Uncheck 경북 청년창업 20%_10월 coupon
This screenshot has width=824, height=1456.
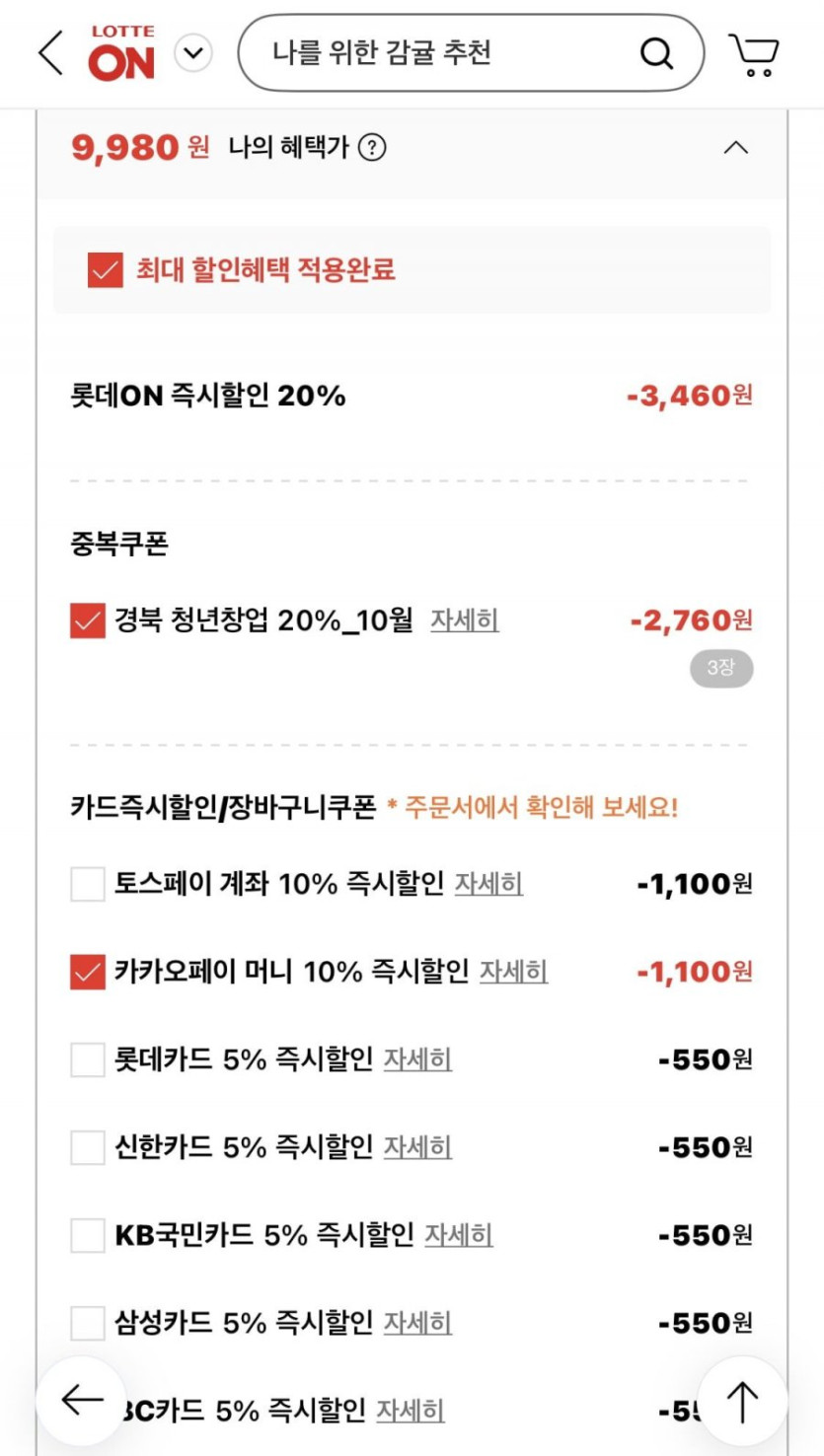click(88, 620)
